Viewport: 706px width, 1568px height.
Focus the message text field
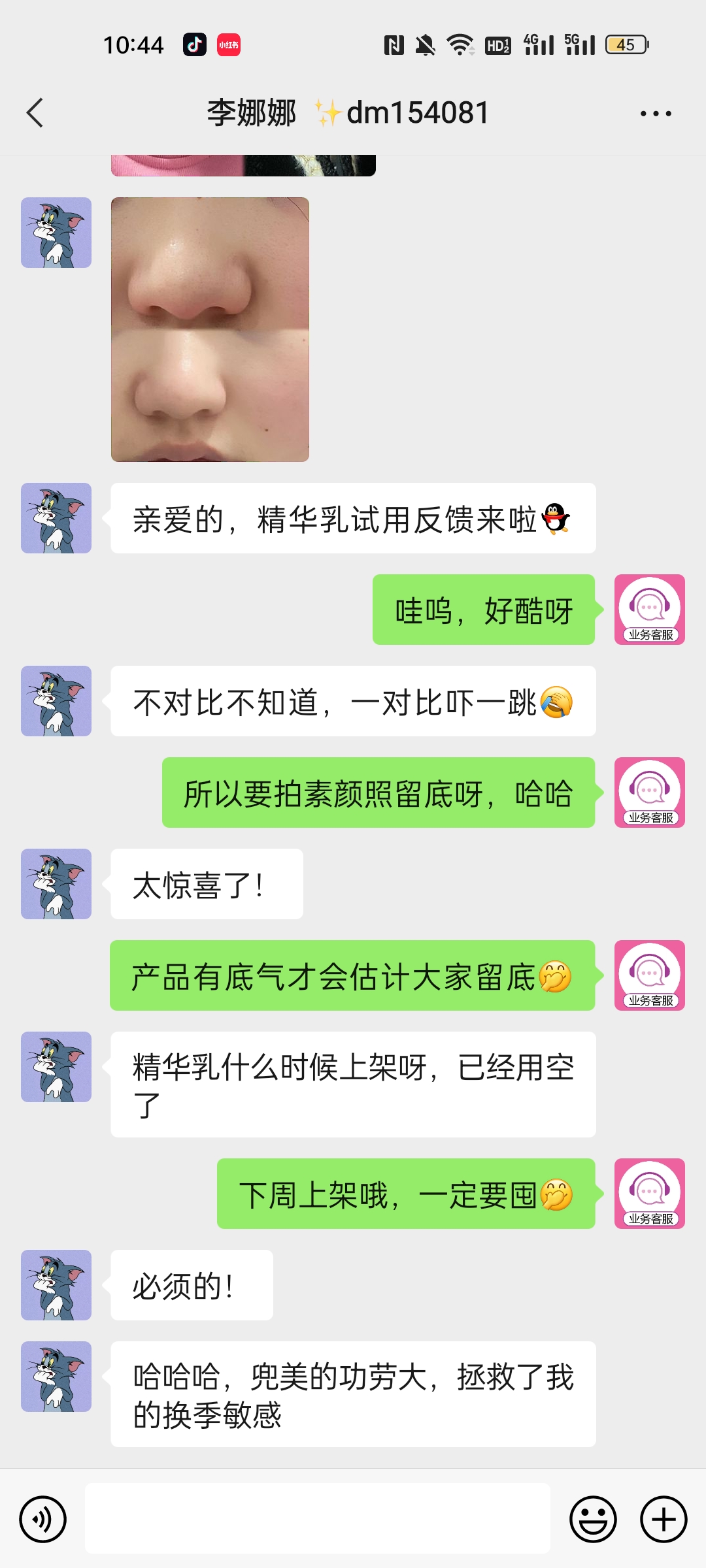point(317,1518)
